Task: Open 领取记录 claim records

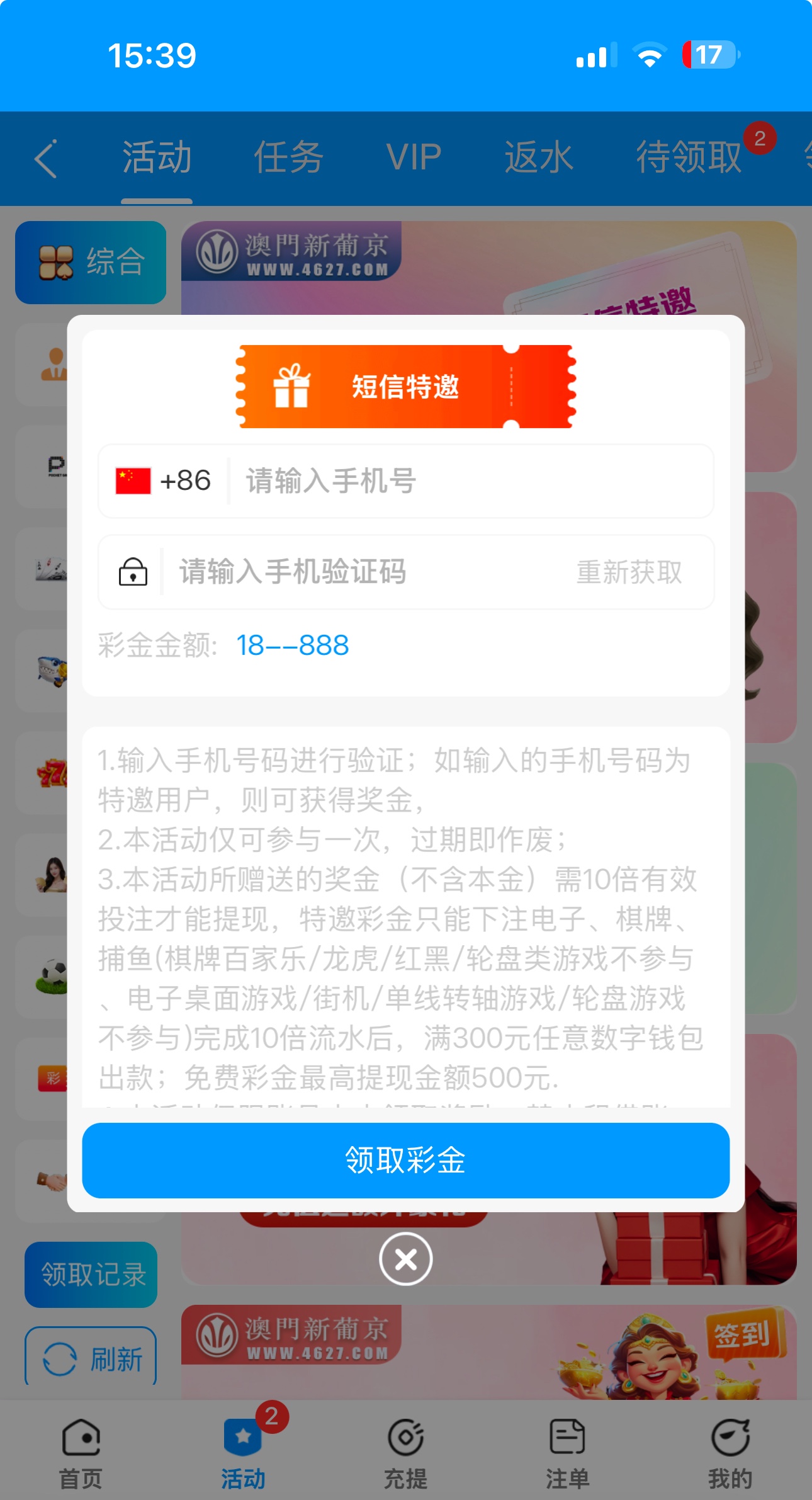Action: click(91, 1275)
